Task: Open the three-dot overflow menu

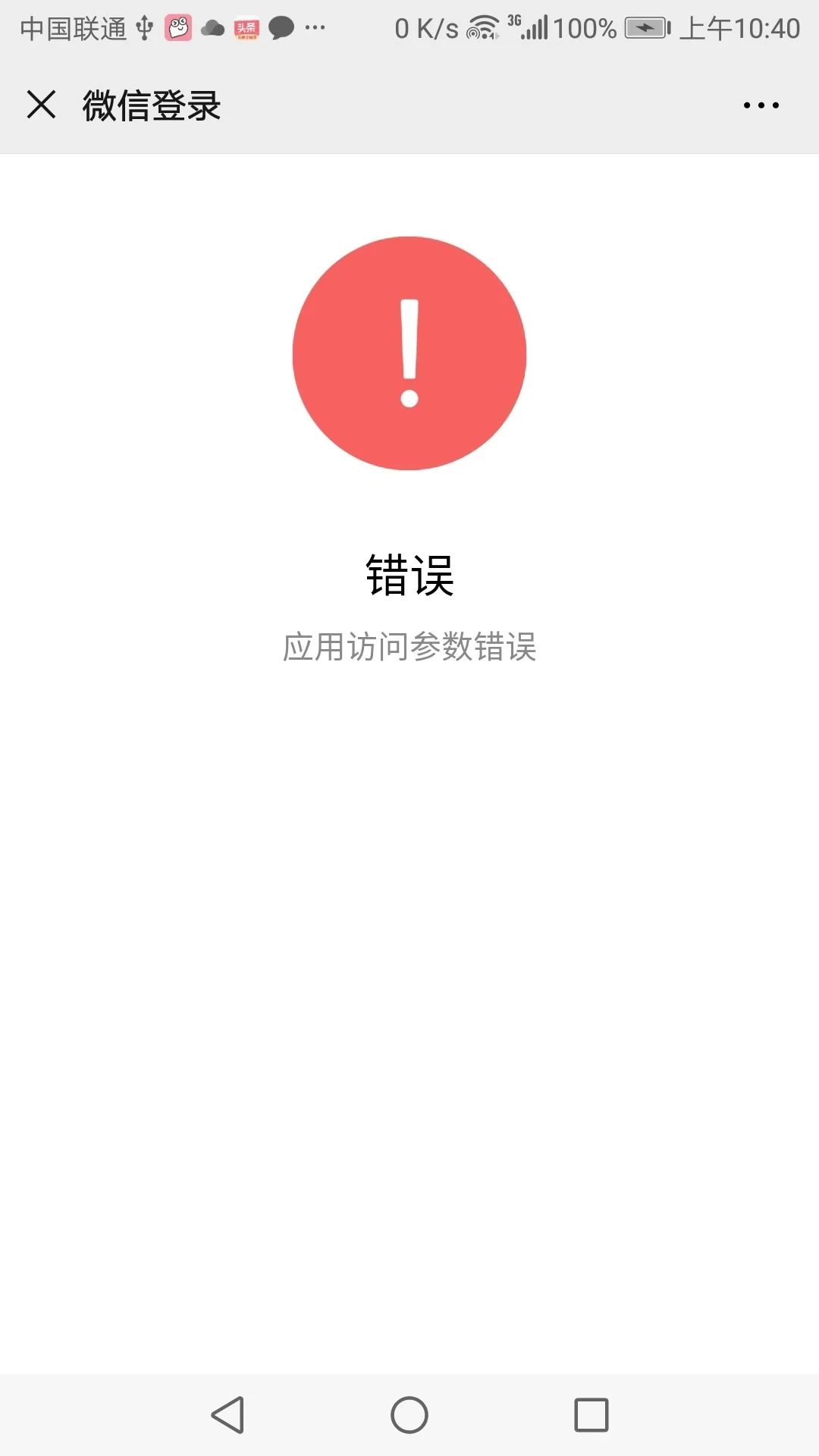Action: pyautogui.click(x=761, y=105)
